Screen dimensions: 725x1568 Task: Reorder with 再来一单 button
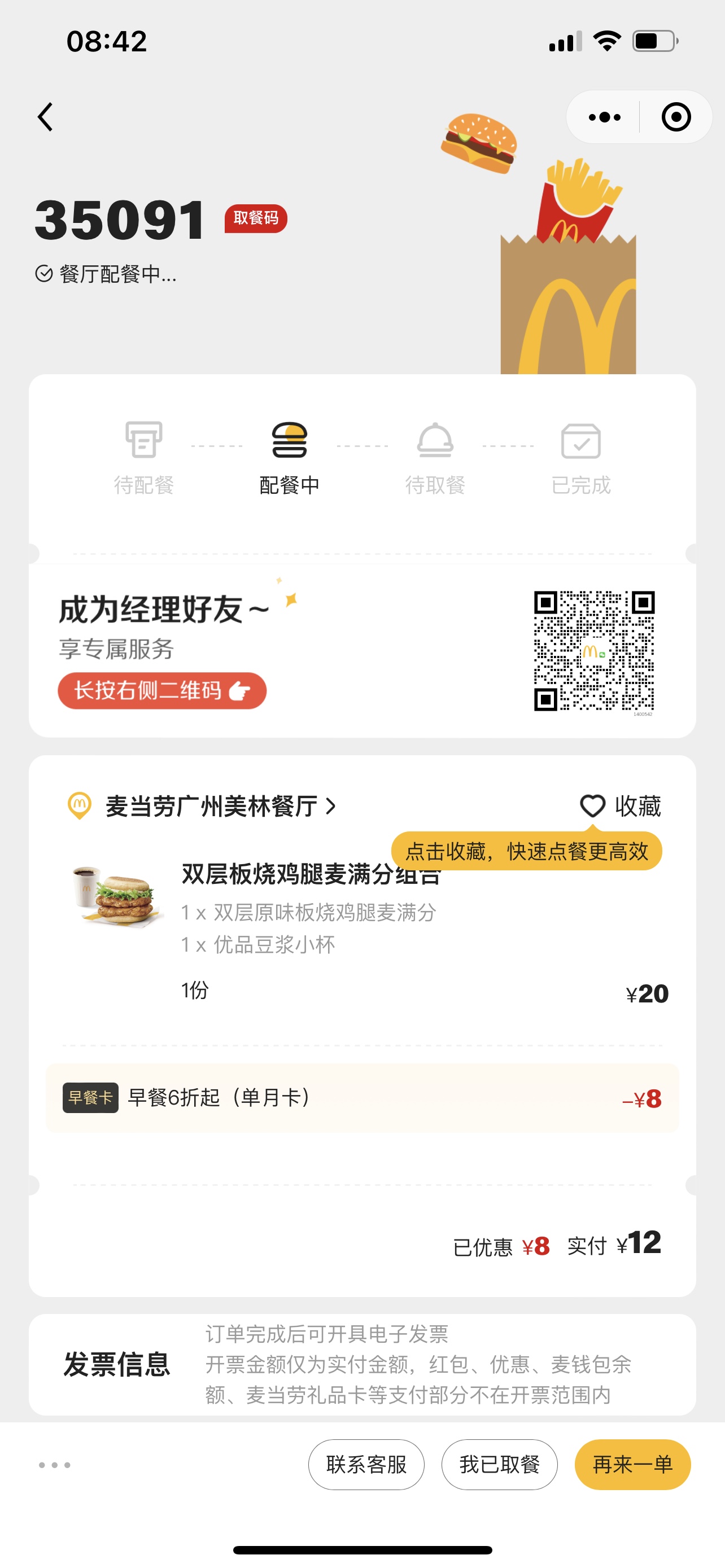(x=632, y=1464)
